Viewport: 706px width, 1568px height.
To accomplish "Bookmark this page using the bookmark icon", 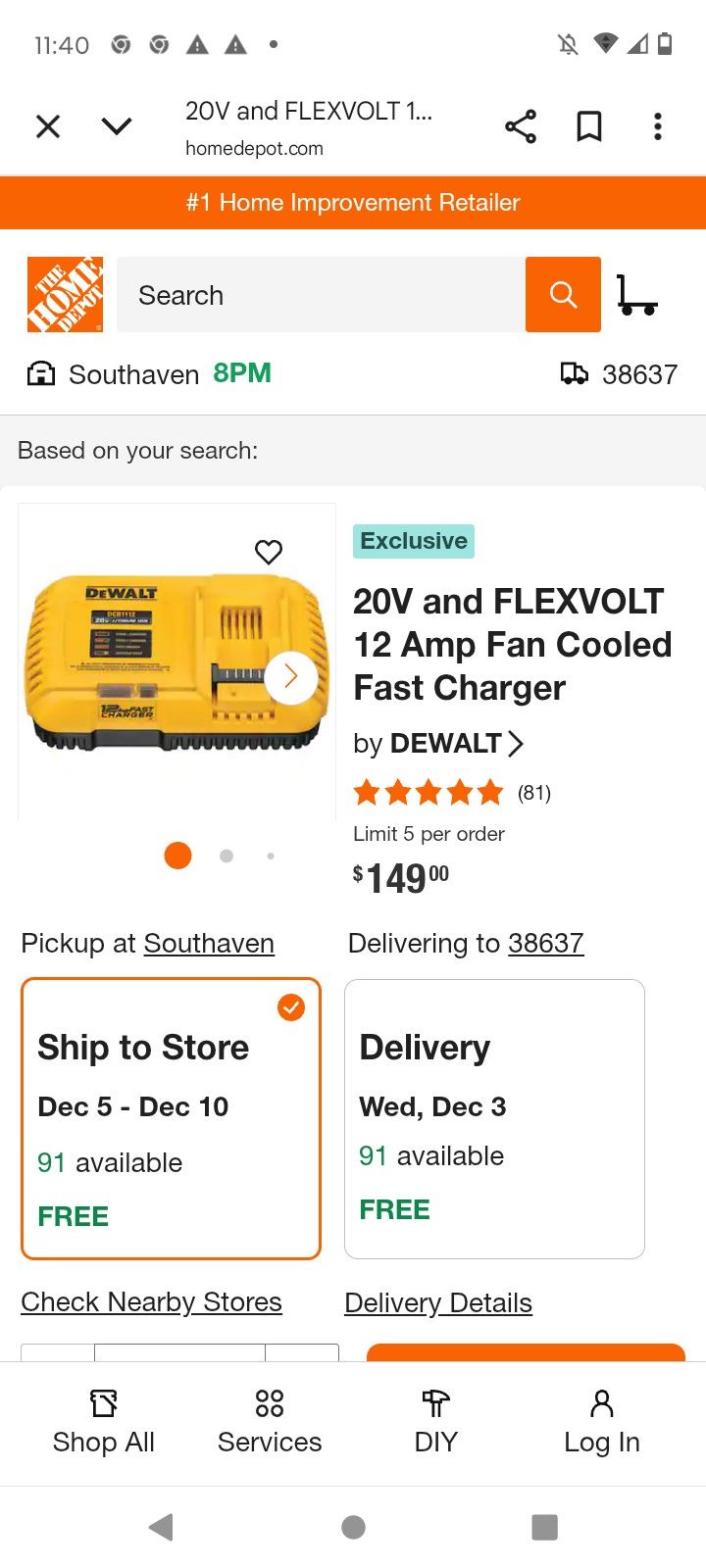I will (588, 125).
